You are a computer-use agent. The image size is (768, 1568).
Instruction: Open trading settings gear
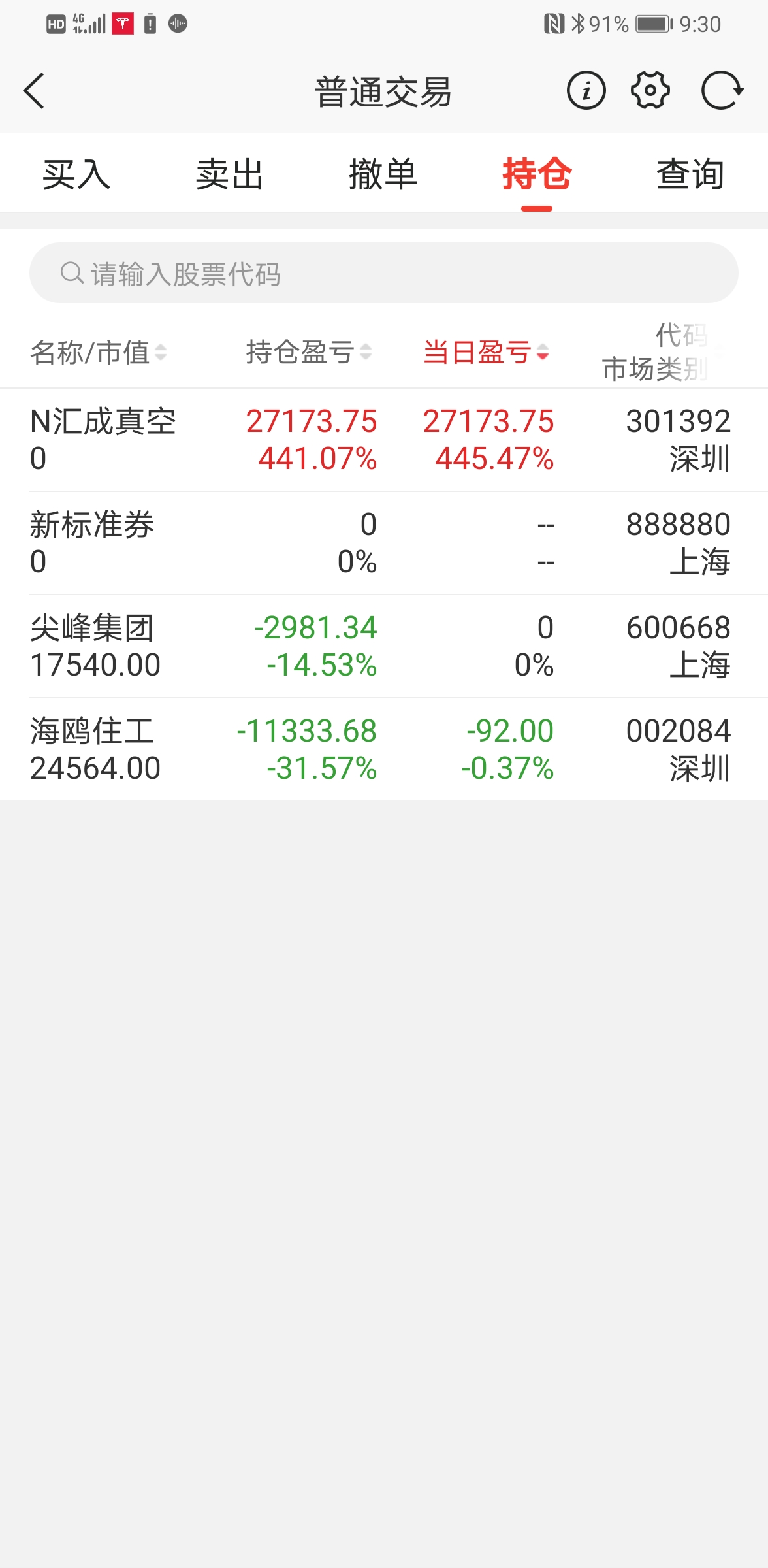[650, 91]
